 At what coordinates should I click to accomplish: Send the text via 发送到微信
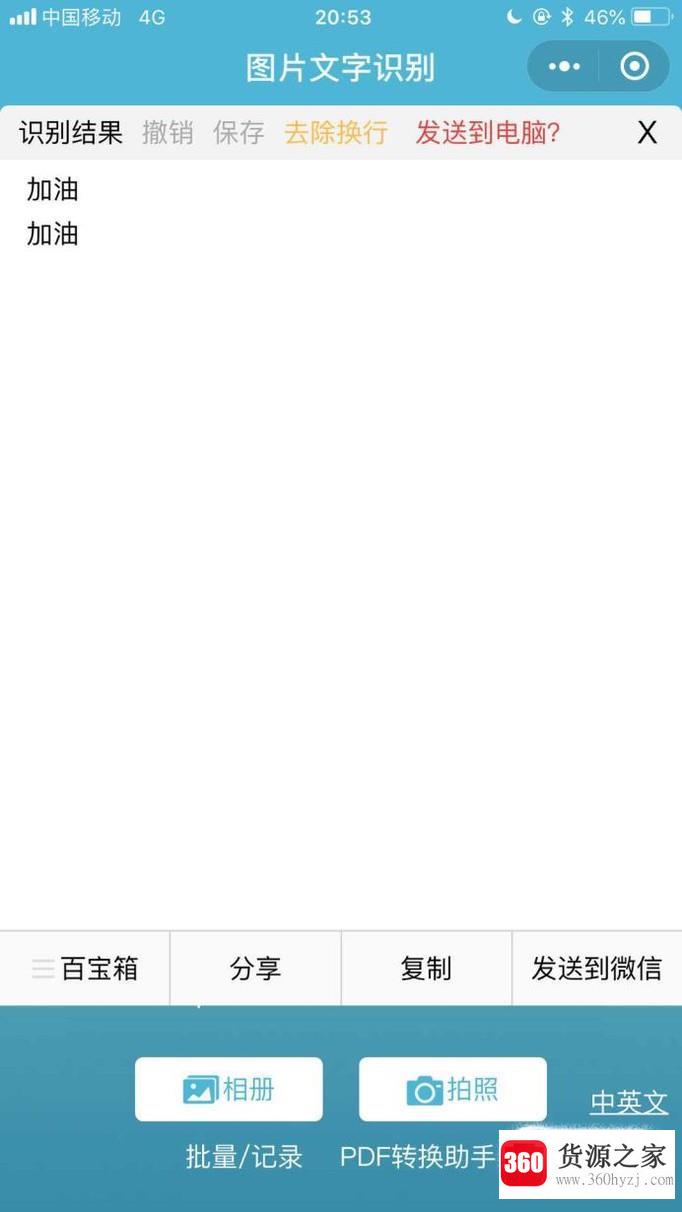pyautogui.click(x=596, y=968)
